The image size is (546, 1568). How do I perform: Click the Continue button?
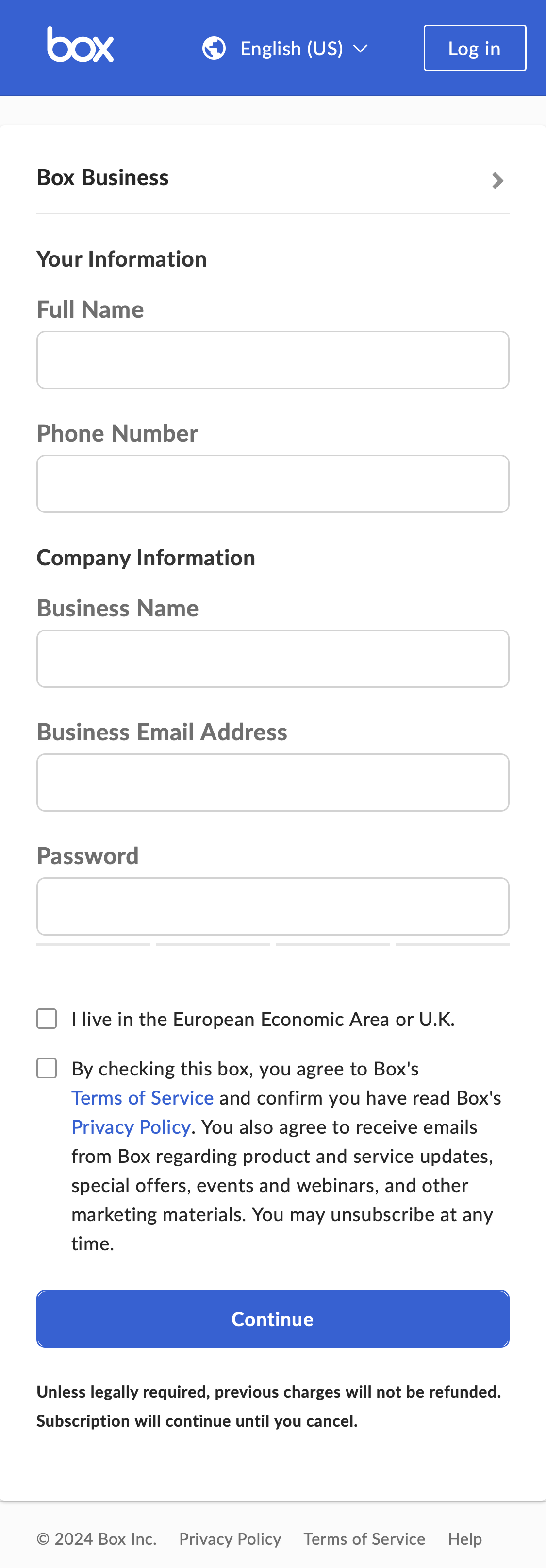pyautogui.click(x=272, y=1319)
